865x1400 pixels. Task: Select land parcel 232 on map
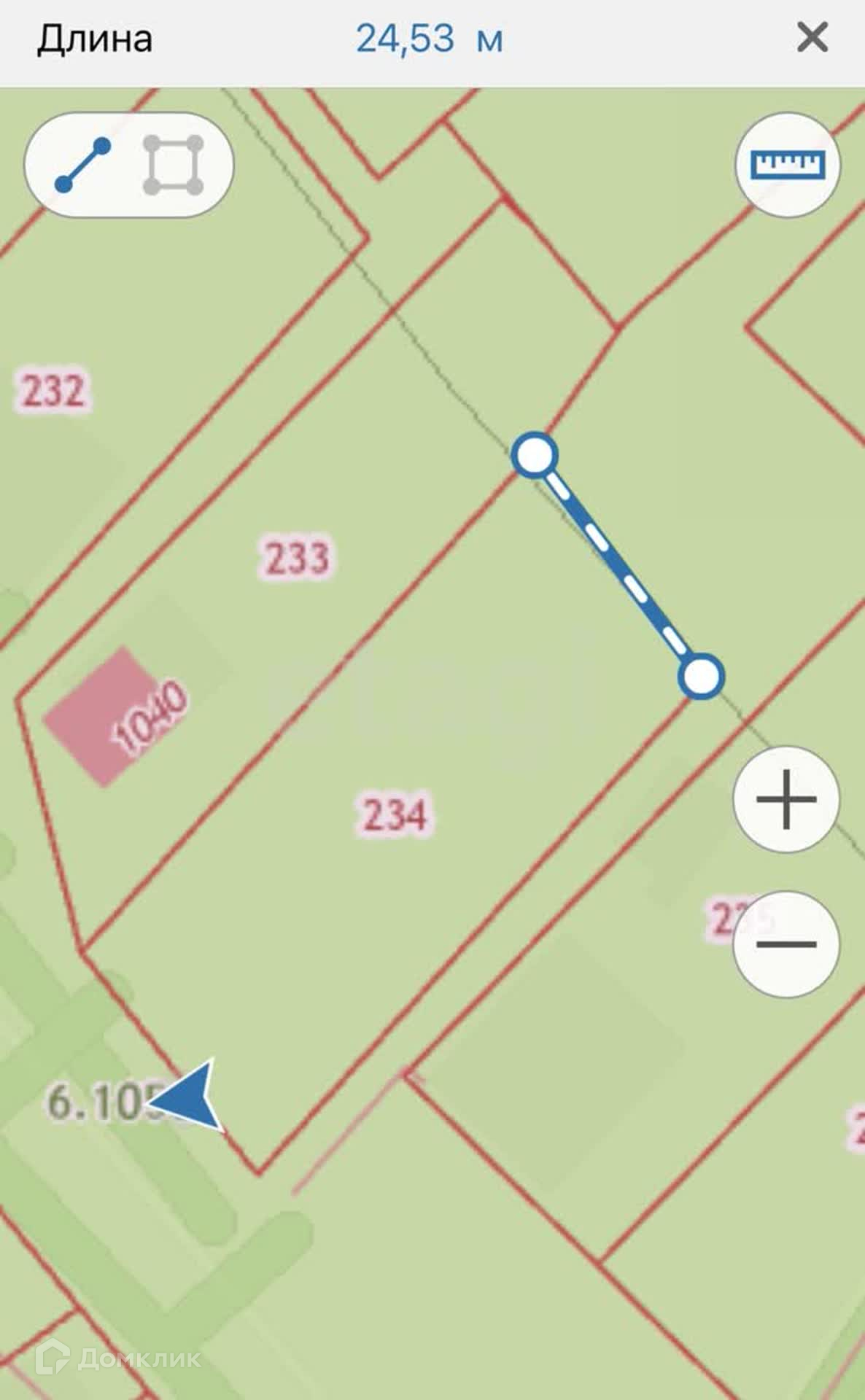click(53, 390)
